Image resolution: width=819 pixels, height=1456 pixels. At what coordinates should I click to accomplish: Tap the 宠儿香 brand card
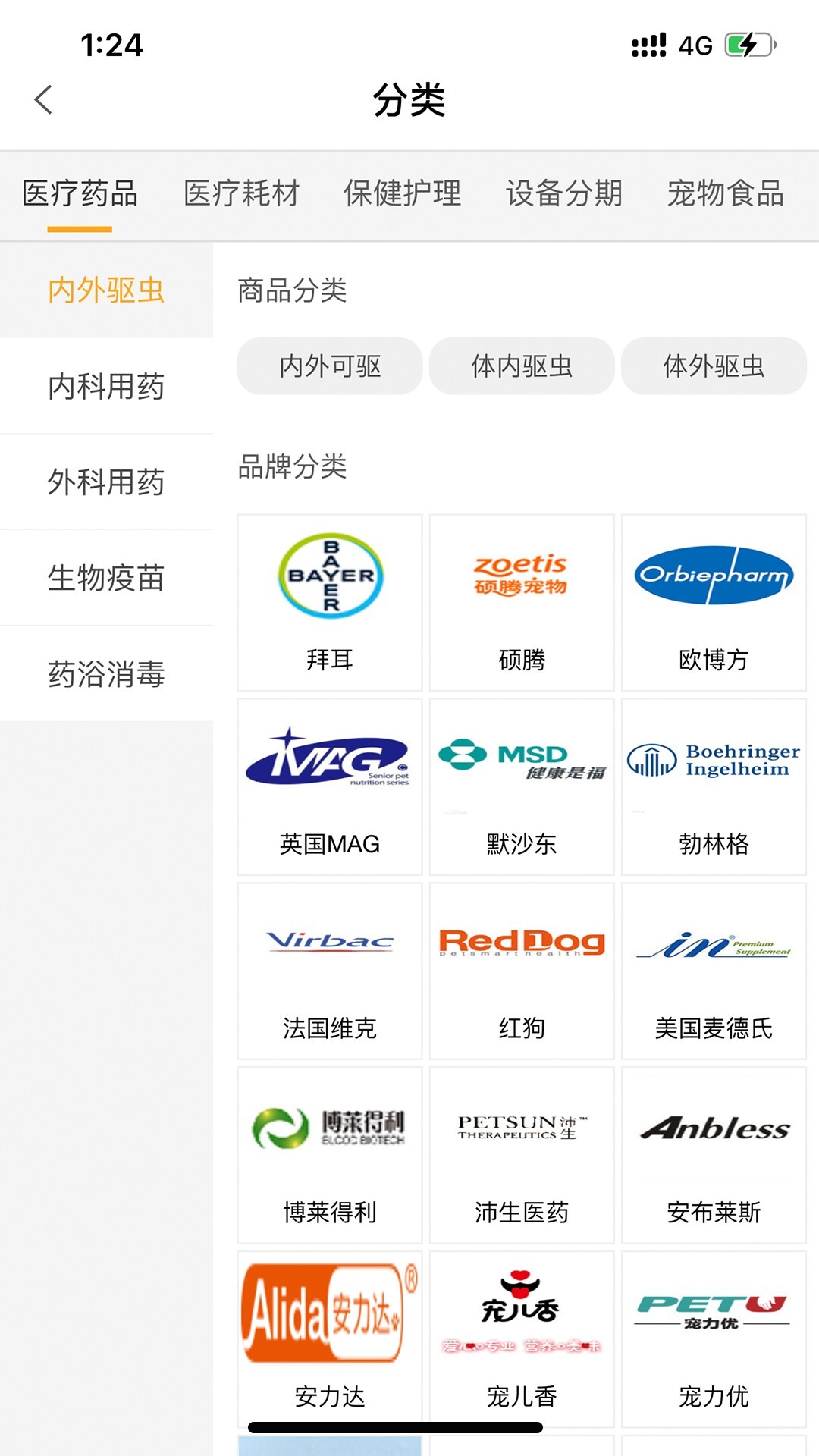[x=522, y=1340]
